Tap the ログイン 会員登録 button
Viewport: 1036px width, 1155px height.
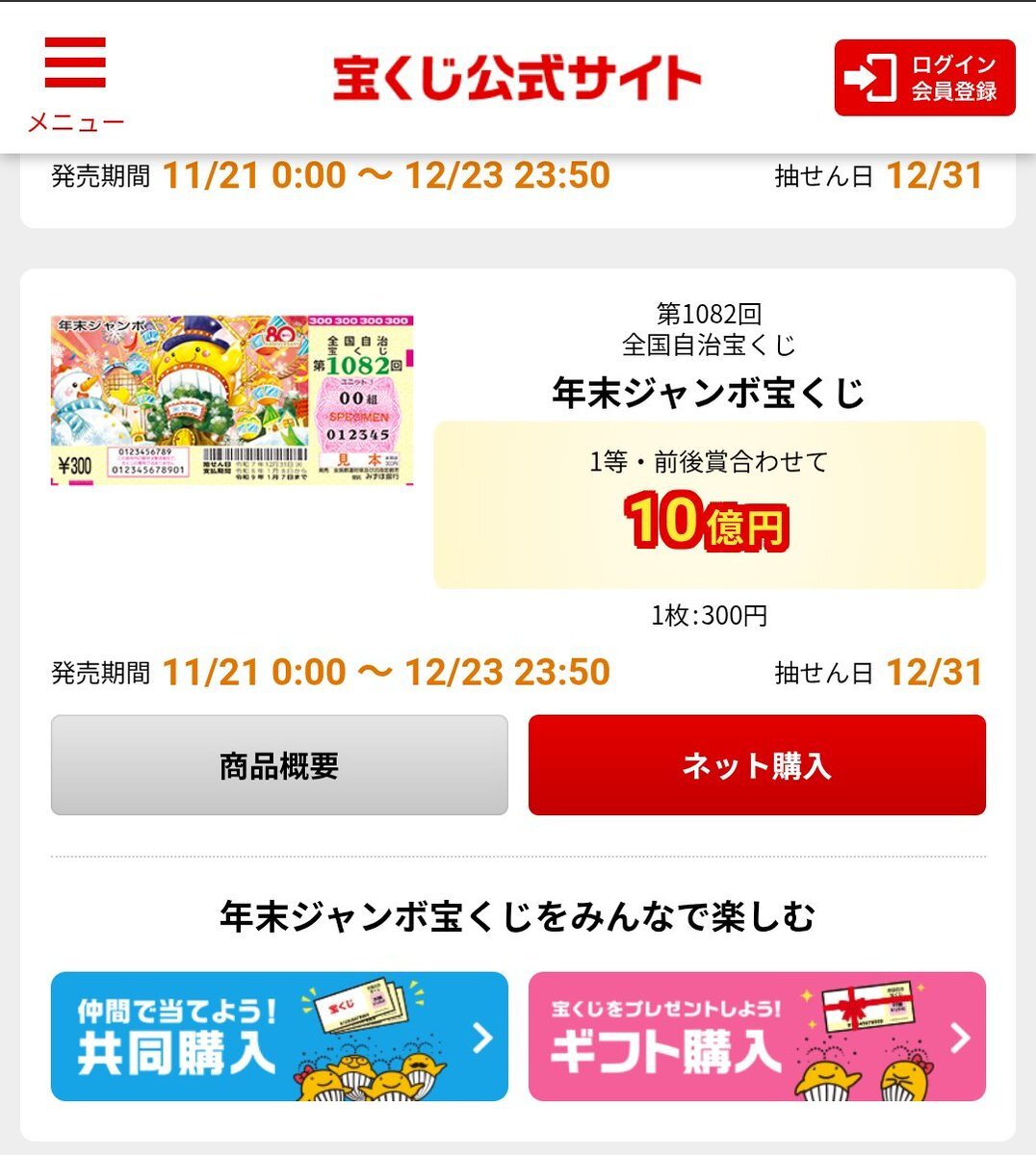click(x=924, y=78)
